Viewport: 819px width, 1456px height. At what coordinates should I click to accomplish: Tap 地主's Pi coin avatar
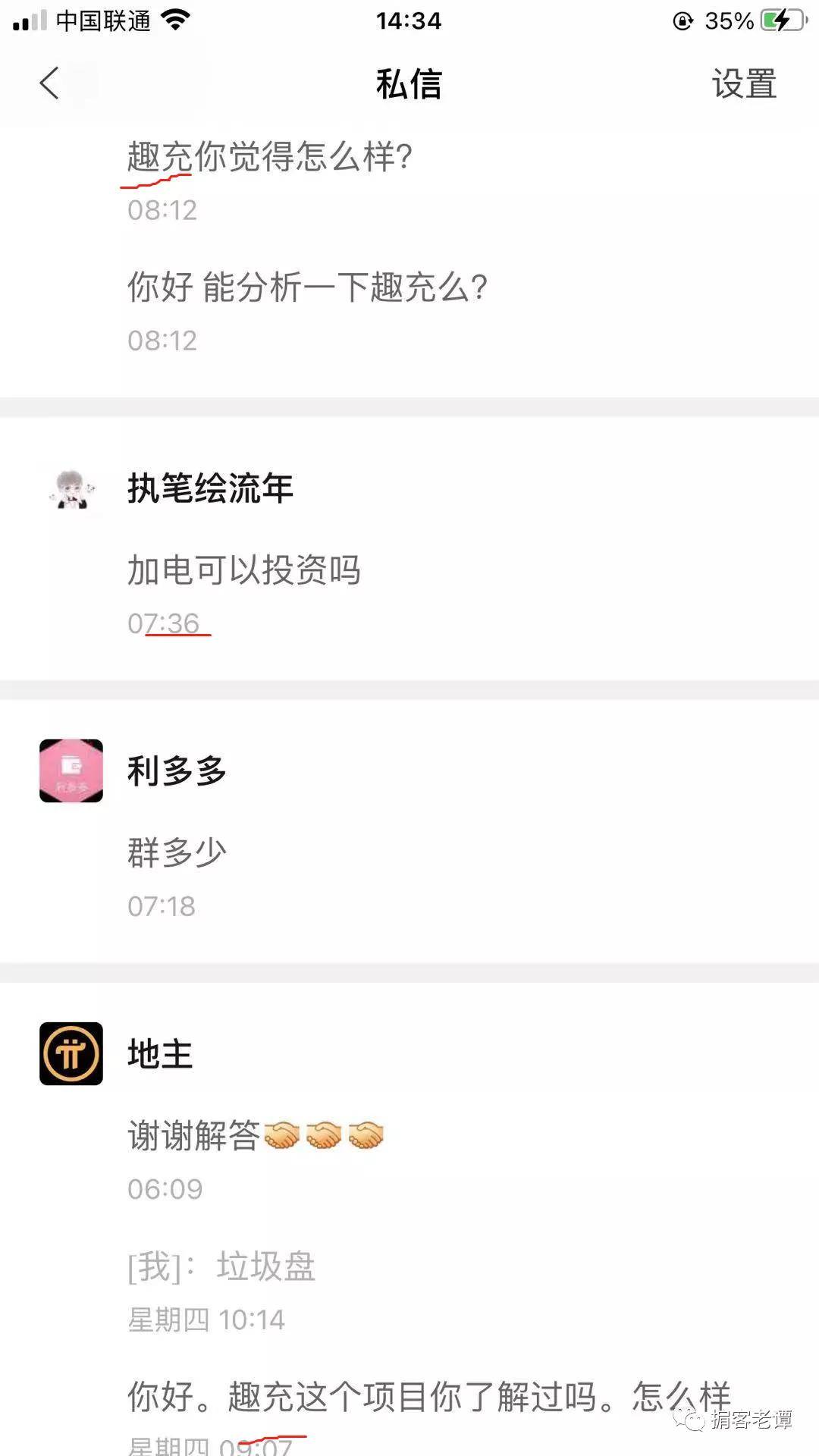tap(71, 1053)
